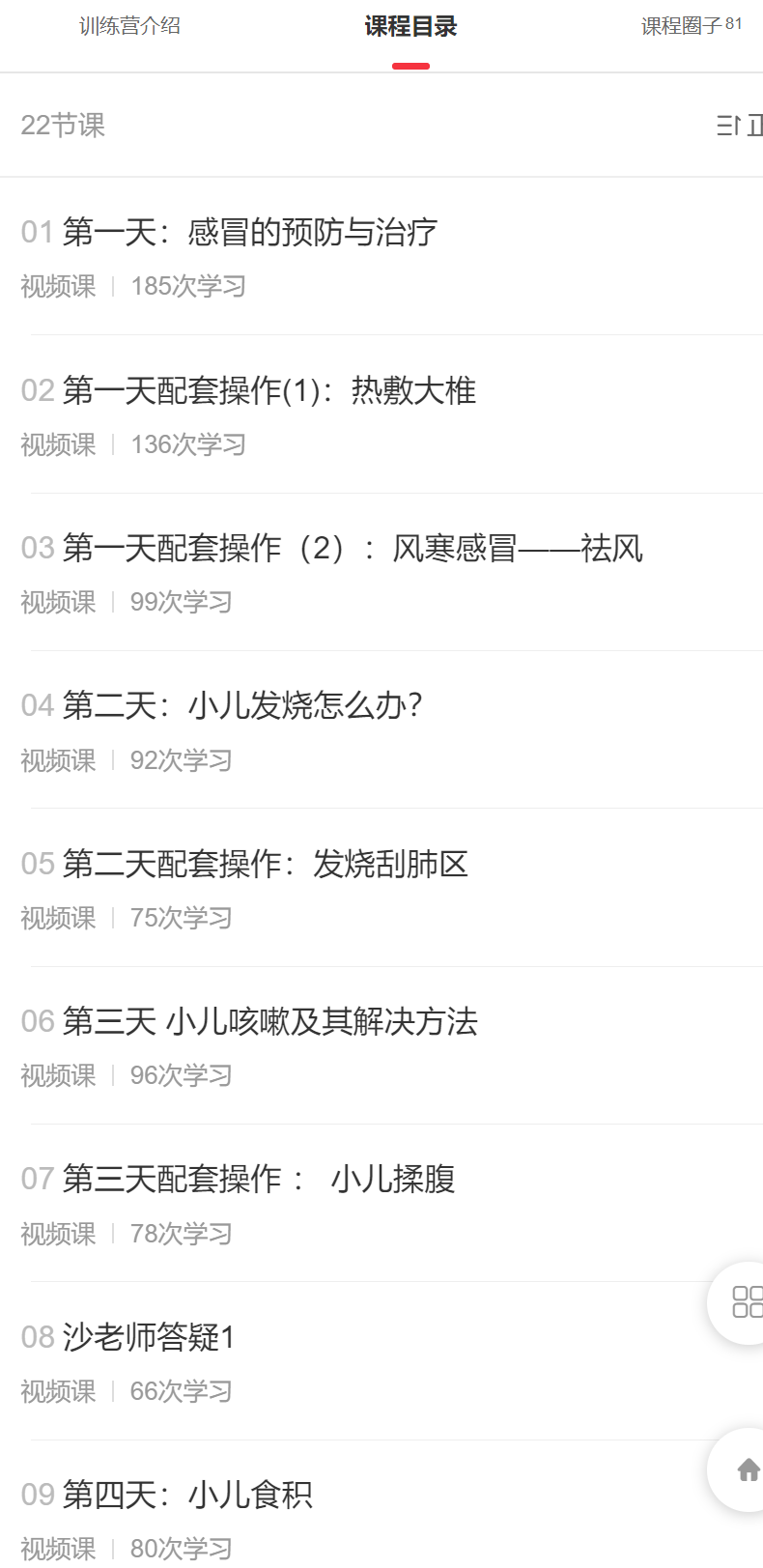Go to home via floating button
This screenshot has width=763, height=1568.
coord(747,1469)
